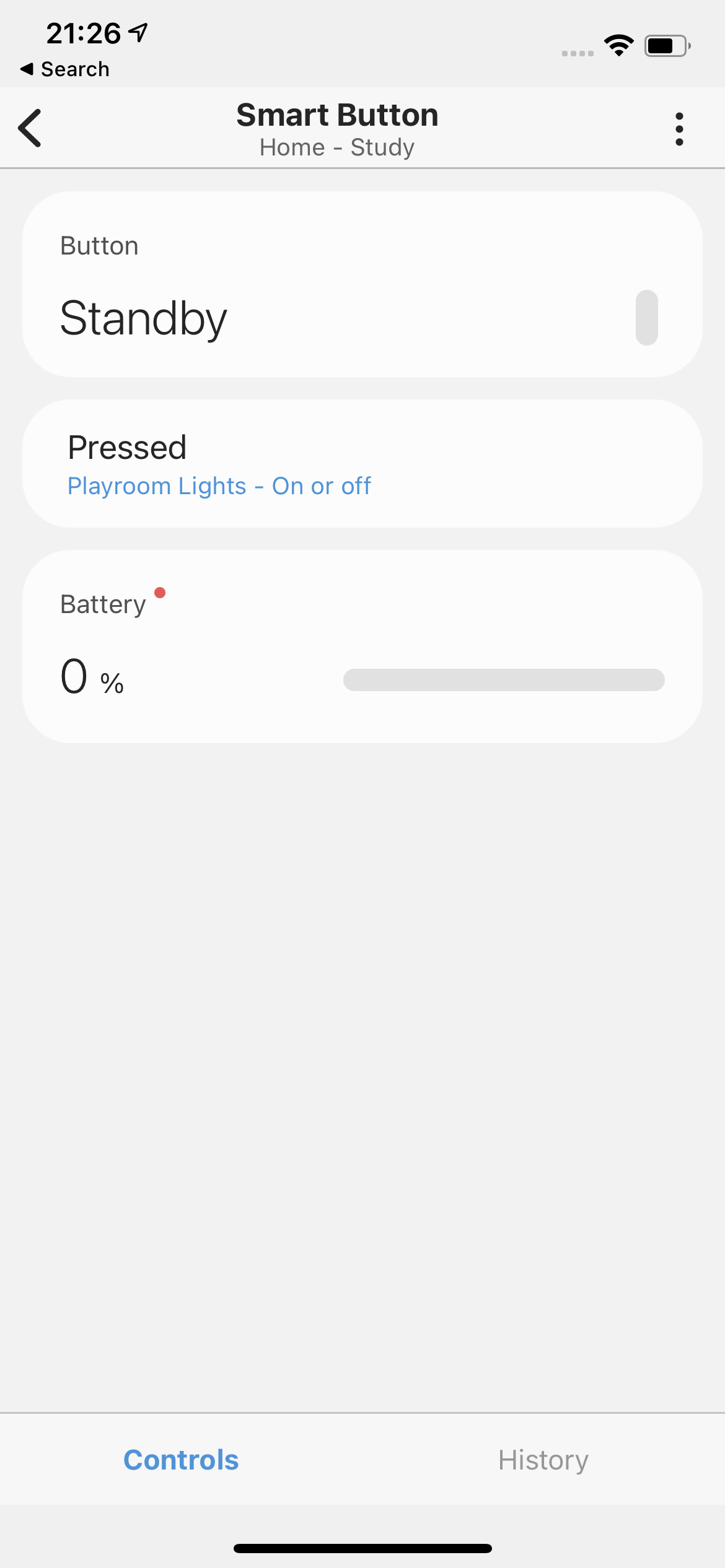Tap the Wi-Fi status icon
The height and width of the screenshot is (1568, 725).
[x=619, y=43]
